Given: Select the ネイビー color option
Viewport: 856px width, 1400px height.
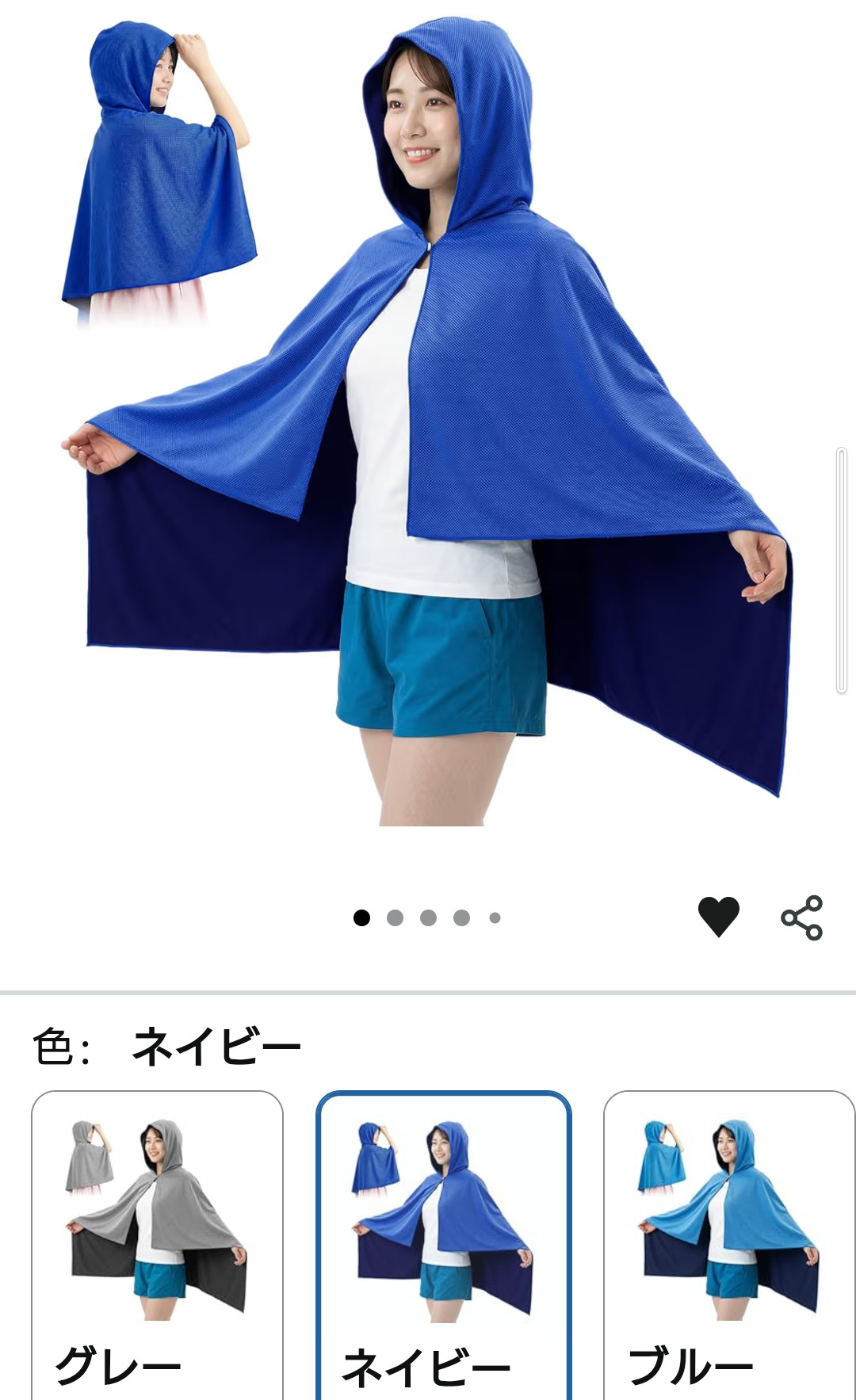Looking at the screenshot, I should click(443, 1244).
